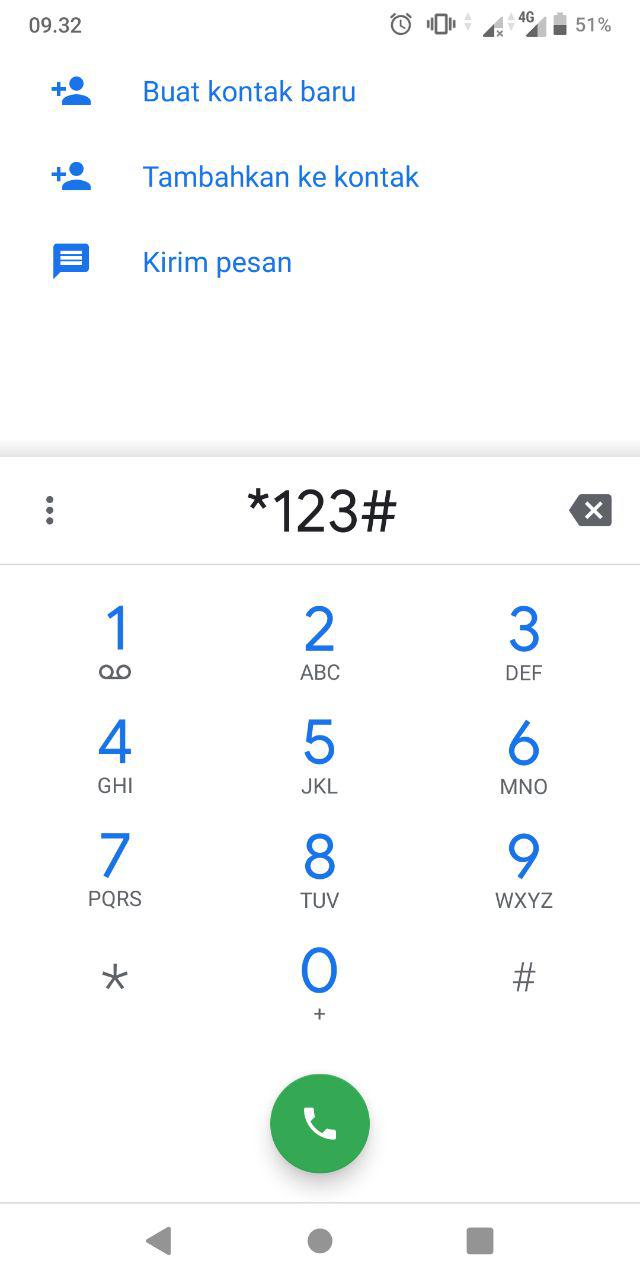Open the dialer overflow menu
The height and width of the screenshot is (1280, 640).
click(49, 510)
